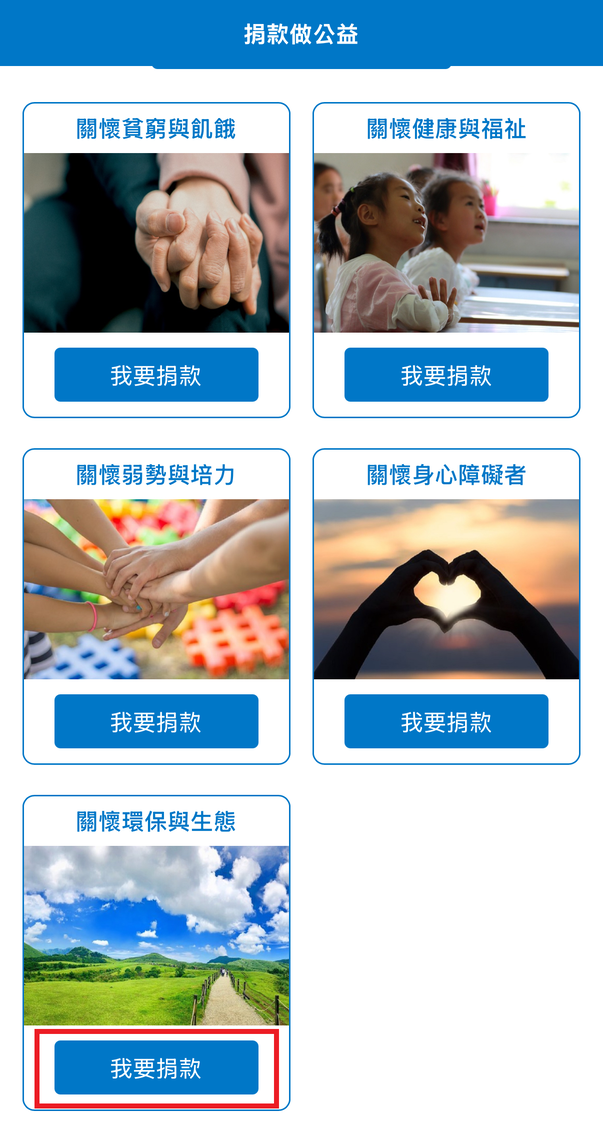Open the 關懷貧窮與飢餓 hands photo
Viewport: 603px width, 1133px height.
(x=156, y=243)
